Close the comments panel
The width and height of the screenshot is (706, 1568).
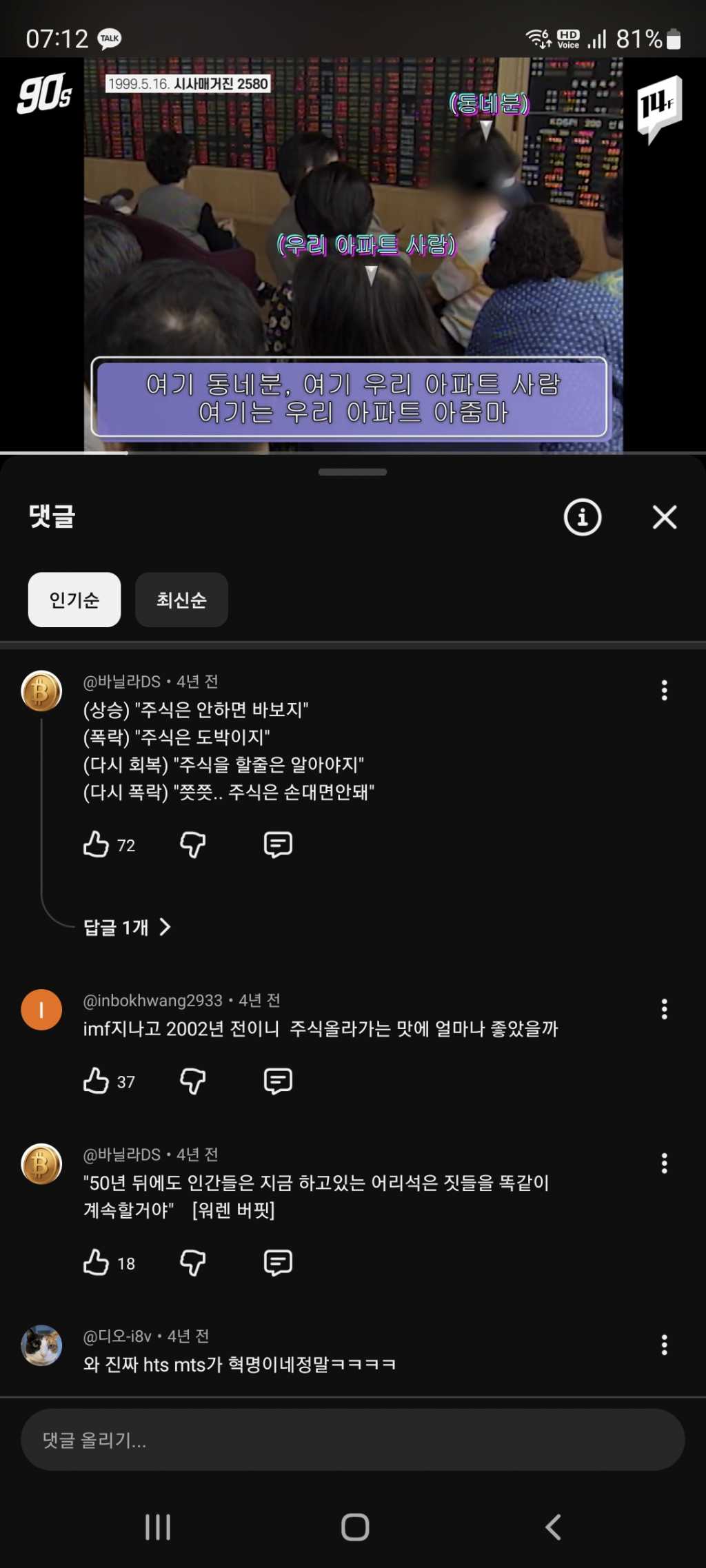point(664,517)
